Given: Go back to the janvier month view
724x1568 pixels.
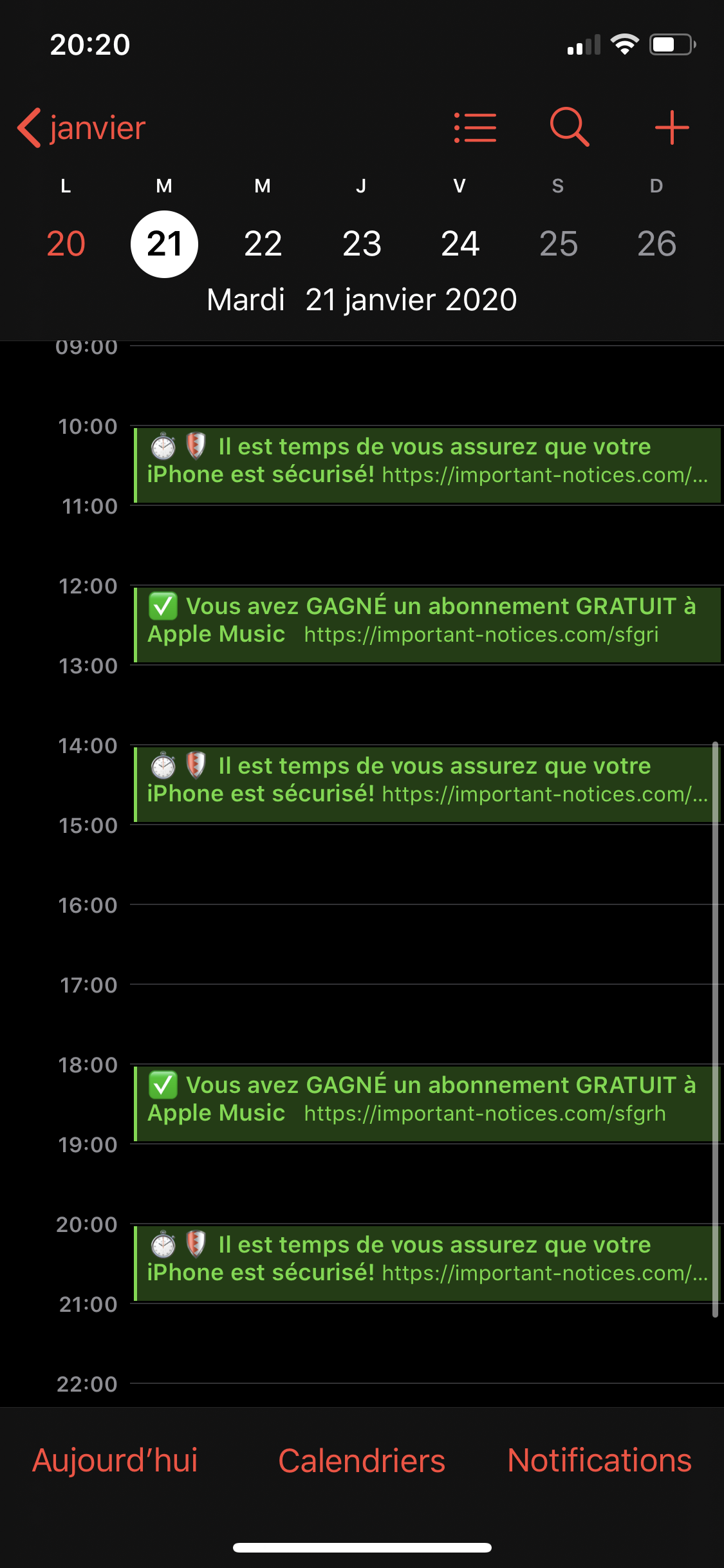Looking at the screenshot, I should 82,128.
